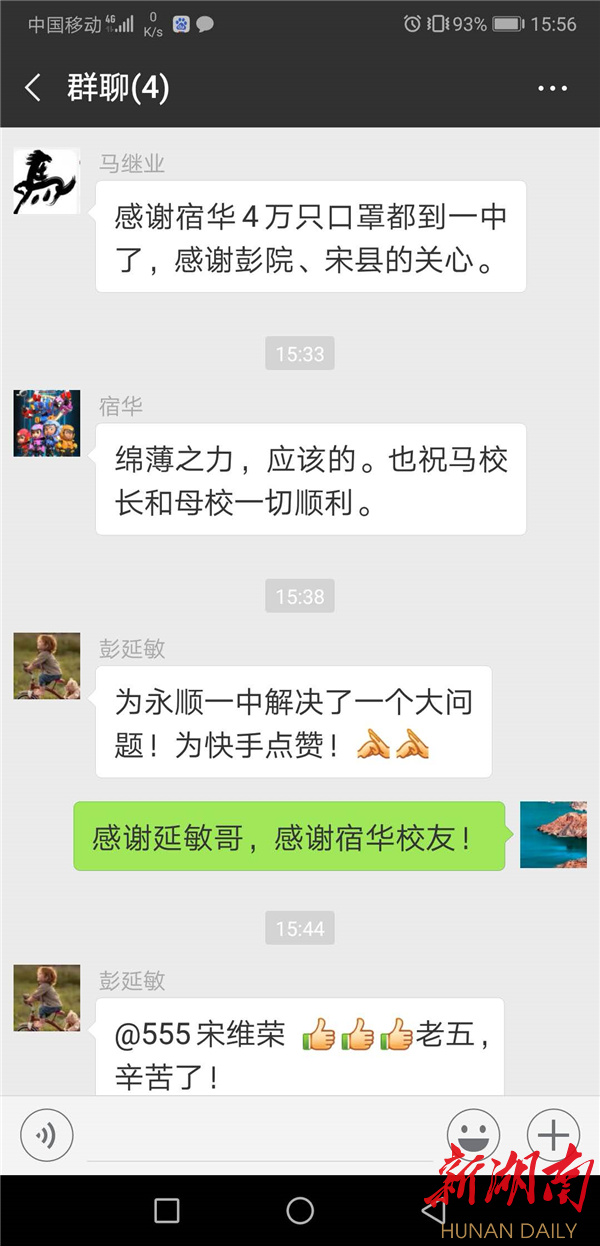Tap 彭延敏's avatar beside the 快手点赞 message
The height and width of the screenshot is (1246, 600).
tap(47, 666)
